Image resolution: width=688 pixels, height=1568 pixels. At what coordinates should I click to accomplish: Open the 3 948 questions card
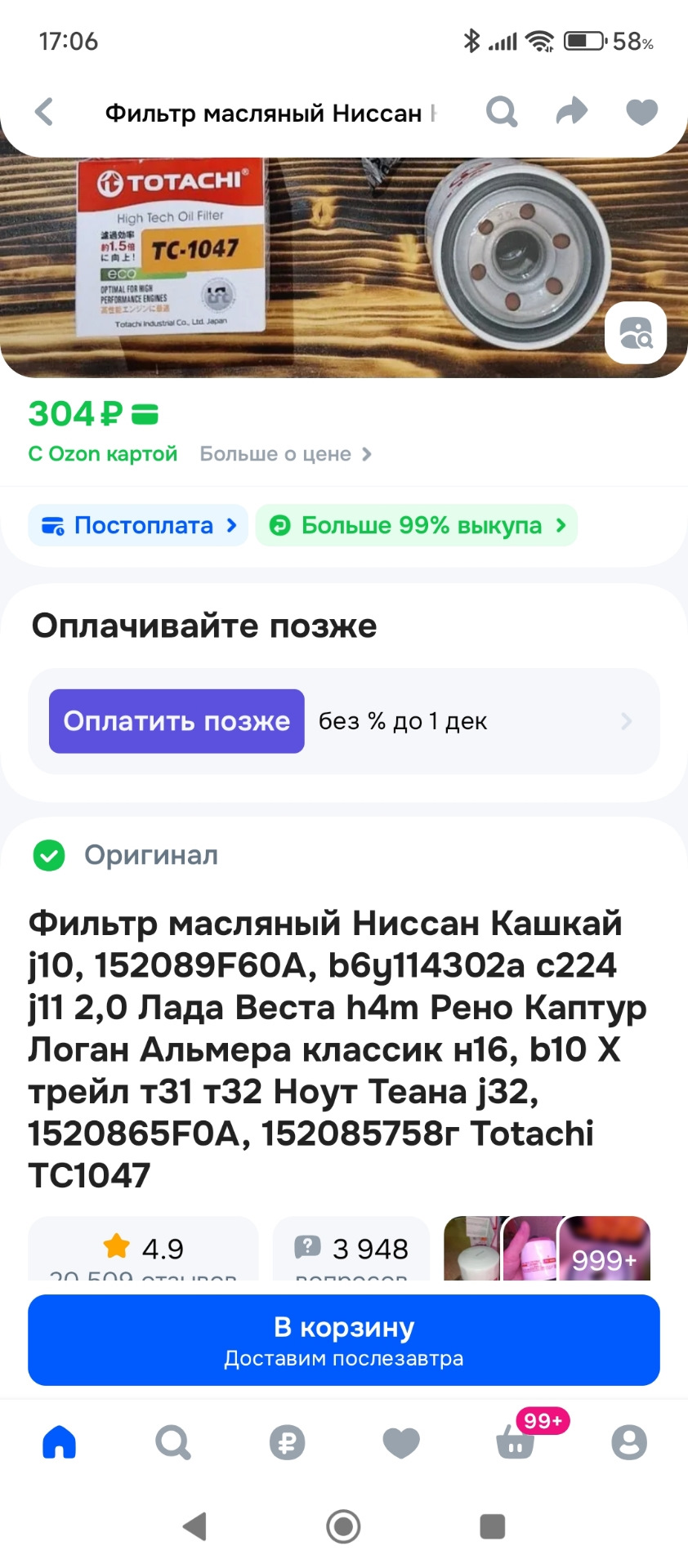[x=351, y=1248]
